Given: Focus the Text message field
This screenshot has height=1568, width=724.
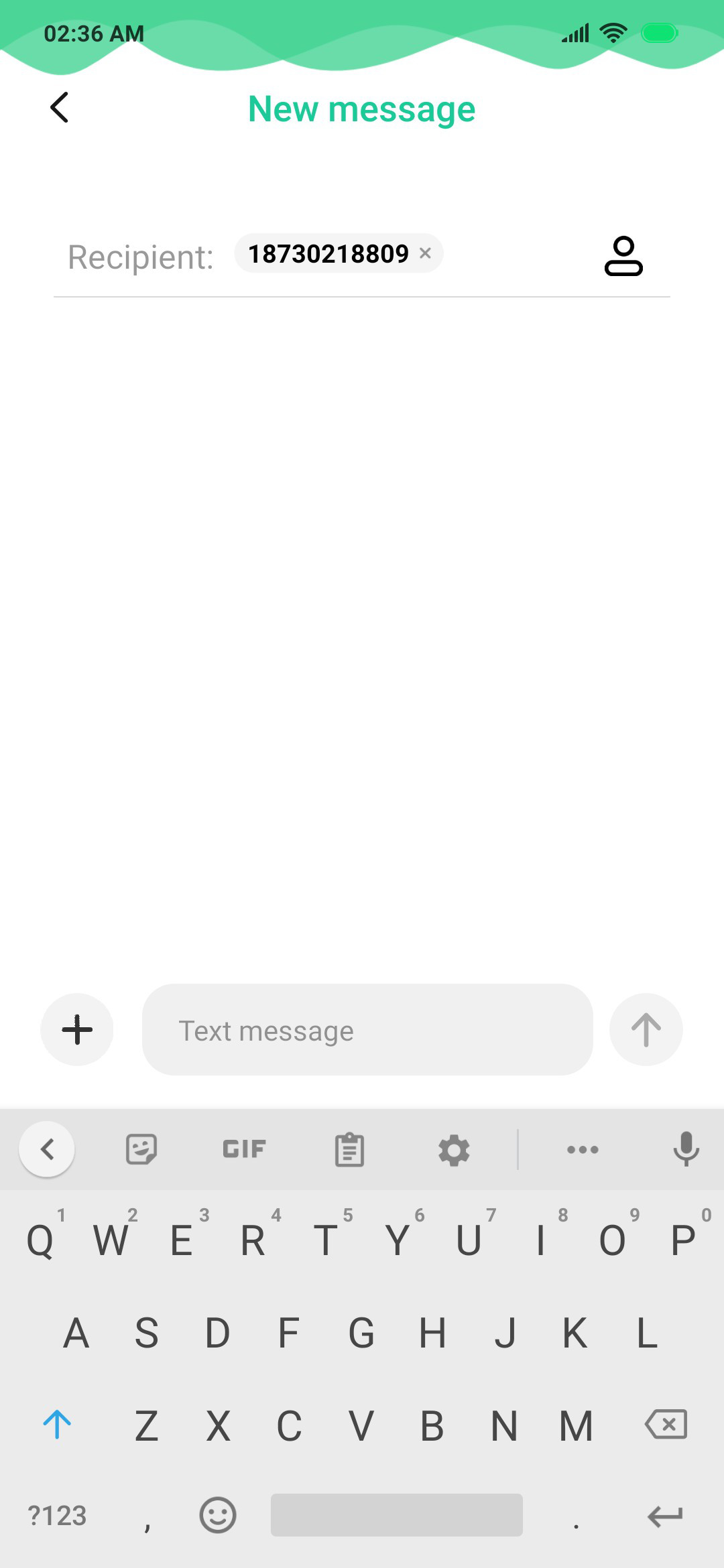Looking at the screenshot, I should 367,1030.
